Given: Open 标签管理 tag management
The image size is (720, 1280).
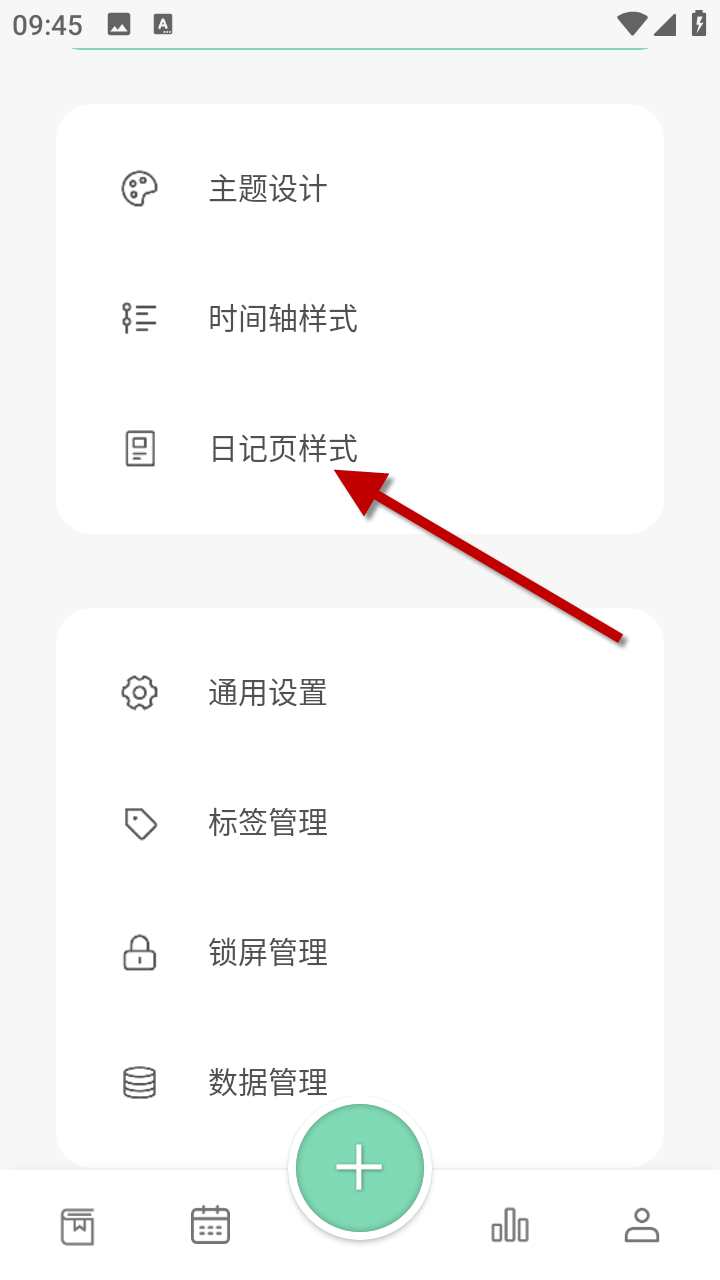Looking at the screenshot, I should coord(267,823).
